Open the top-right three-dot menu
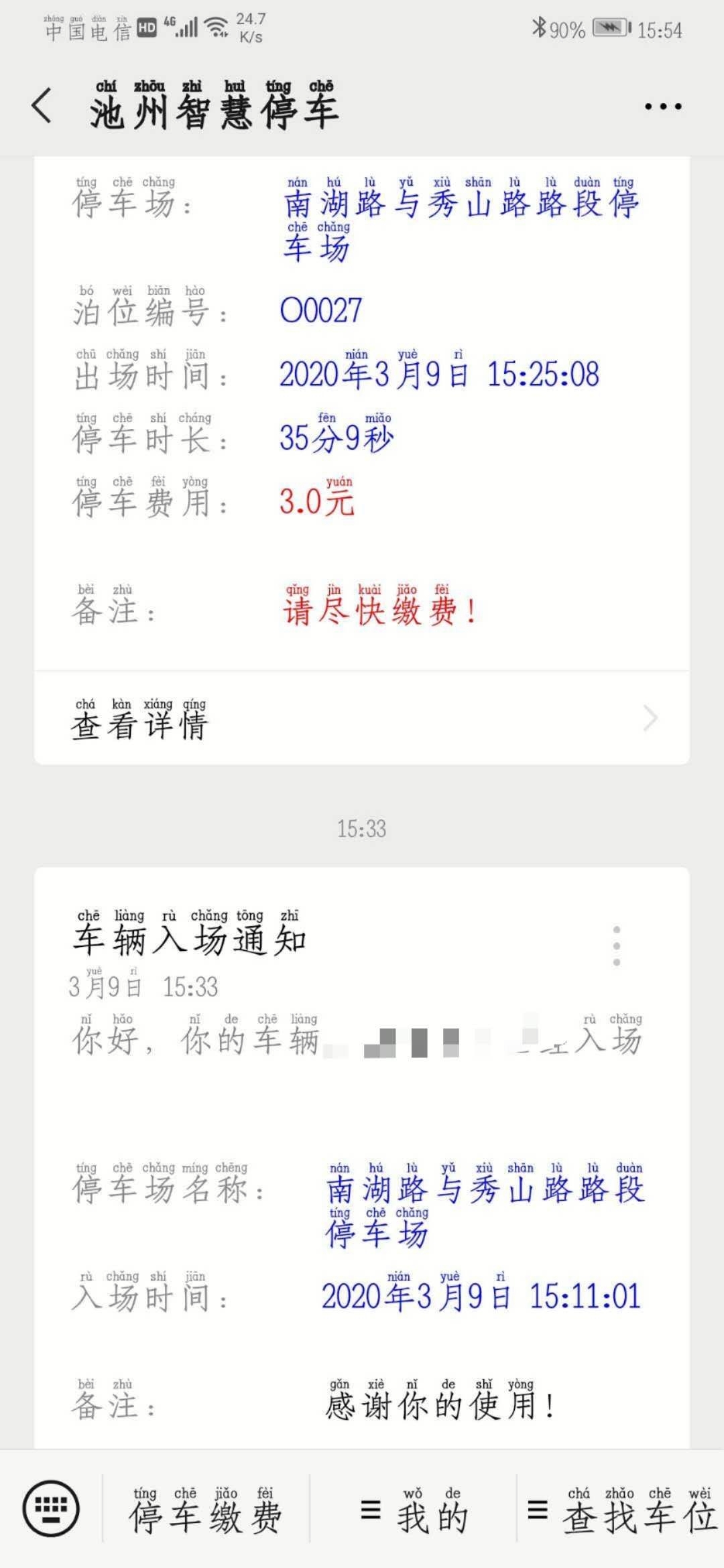 662,106
